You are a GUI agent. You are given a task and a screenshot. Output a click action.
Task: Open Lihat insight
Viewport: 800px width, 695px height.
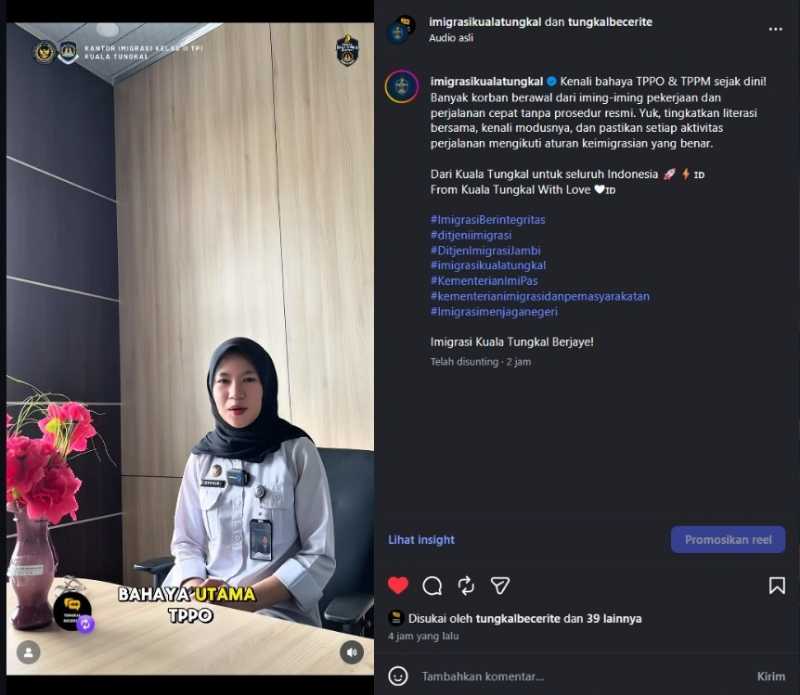[x=421, y=540]
